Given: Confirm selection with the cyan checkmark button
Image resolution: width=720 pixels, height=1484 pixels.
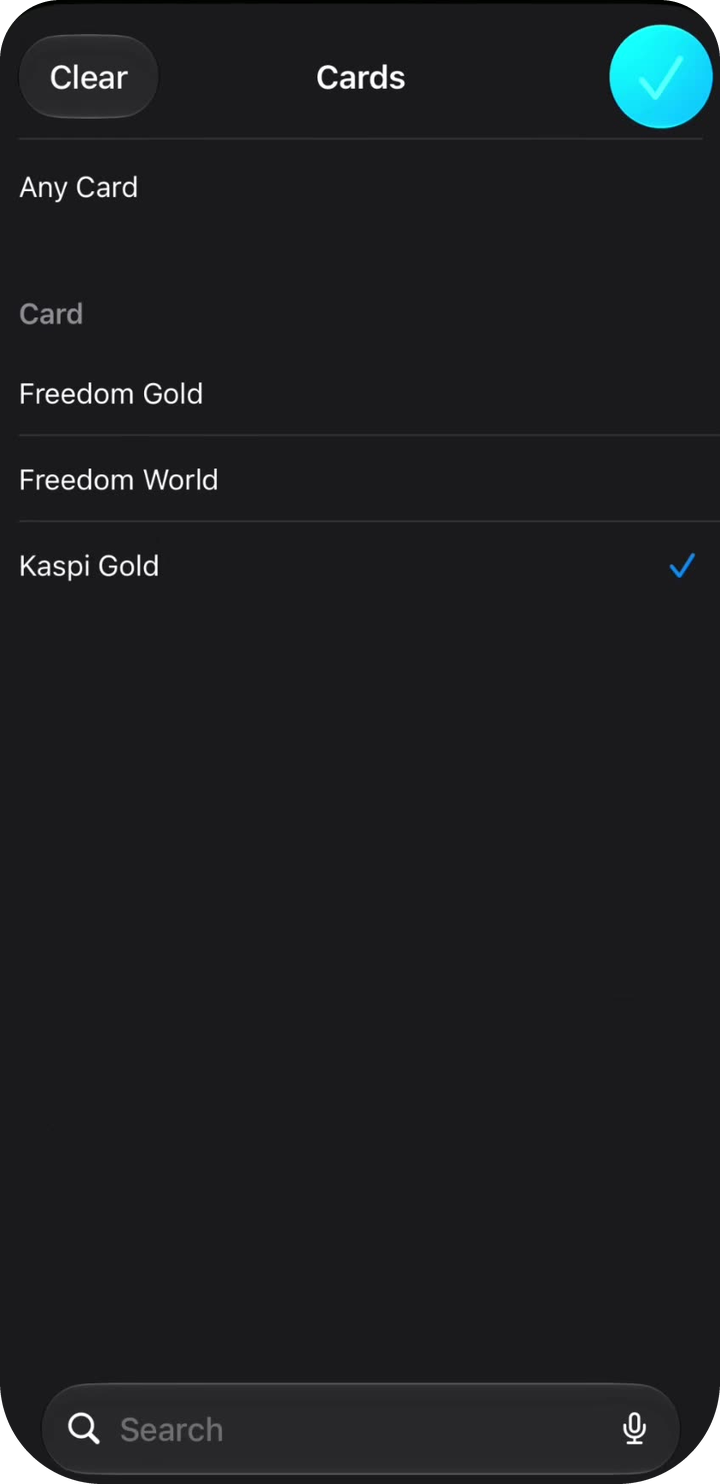Looking at the screenshot, I should 661,77.
